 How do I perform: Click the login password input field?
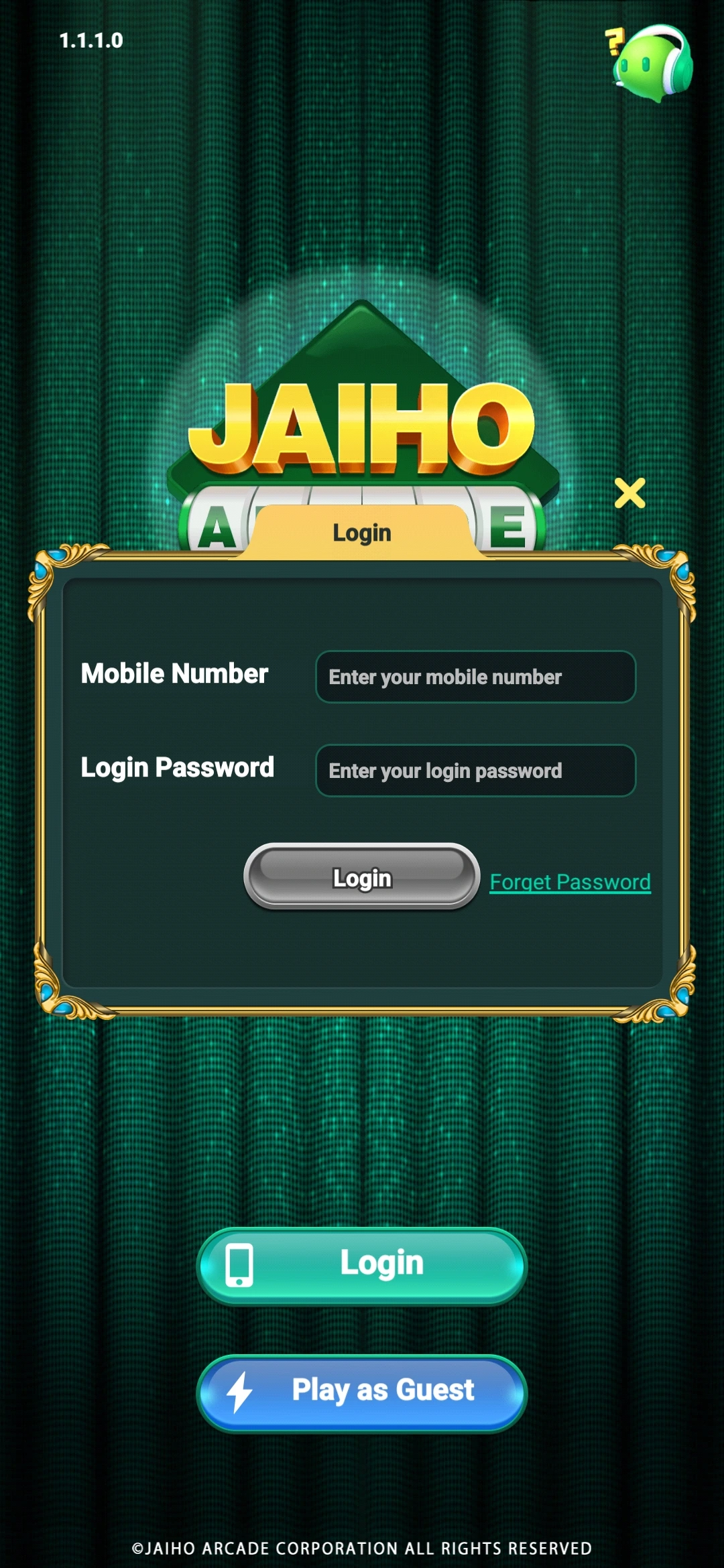475,771
